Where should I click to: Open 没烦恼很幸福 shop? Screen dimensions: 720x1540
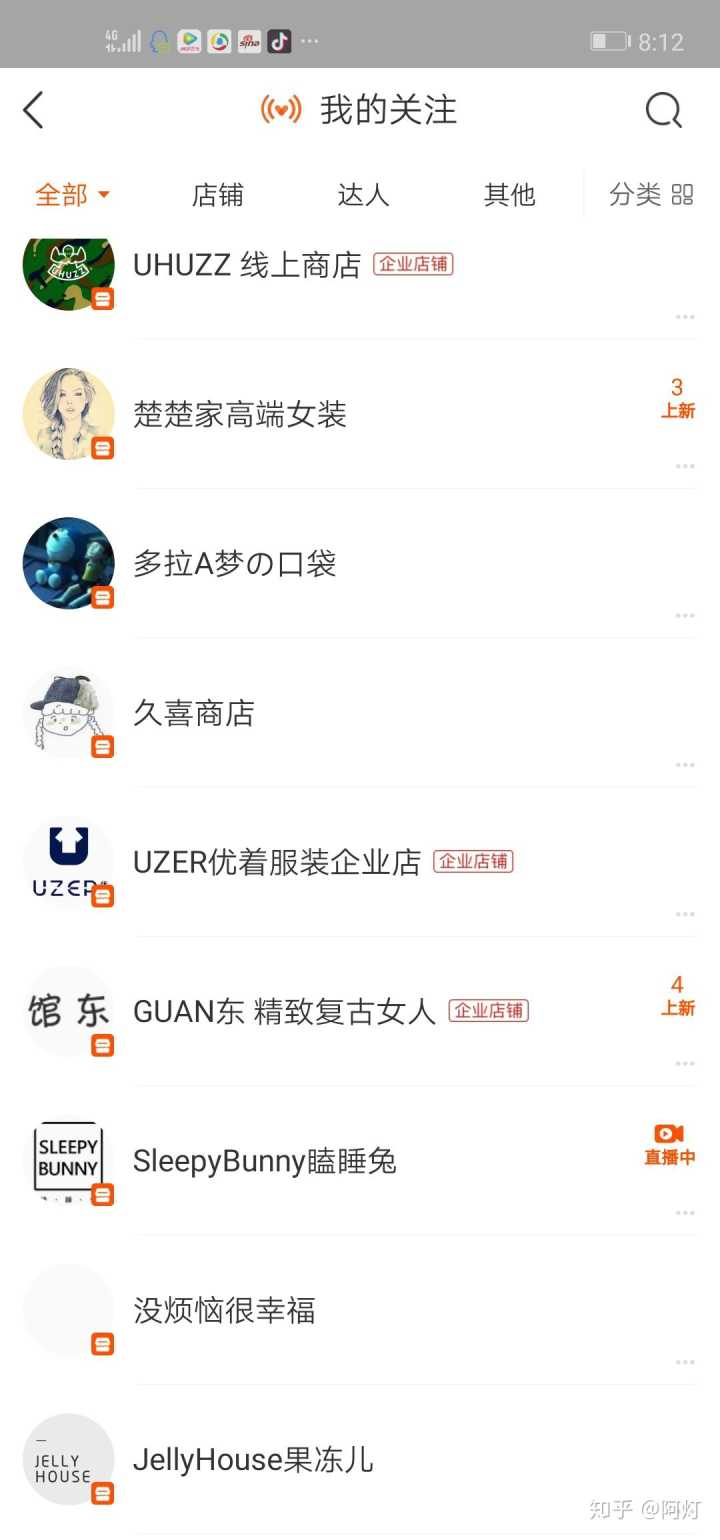pos(224,1310)
